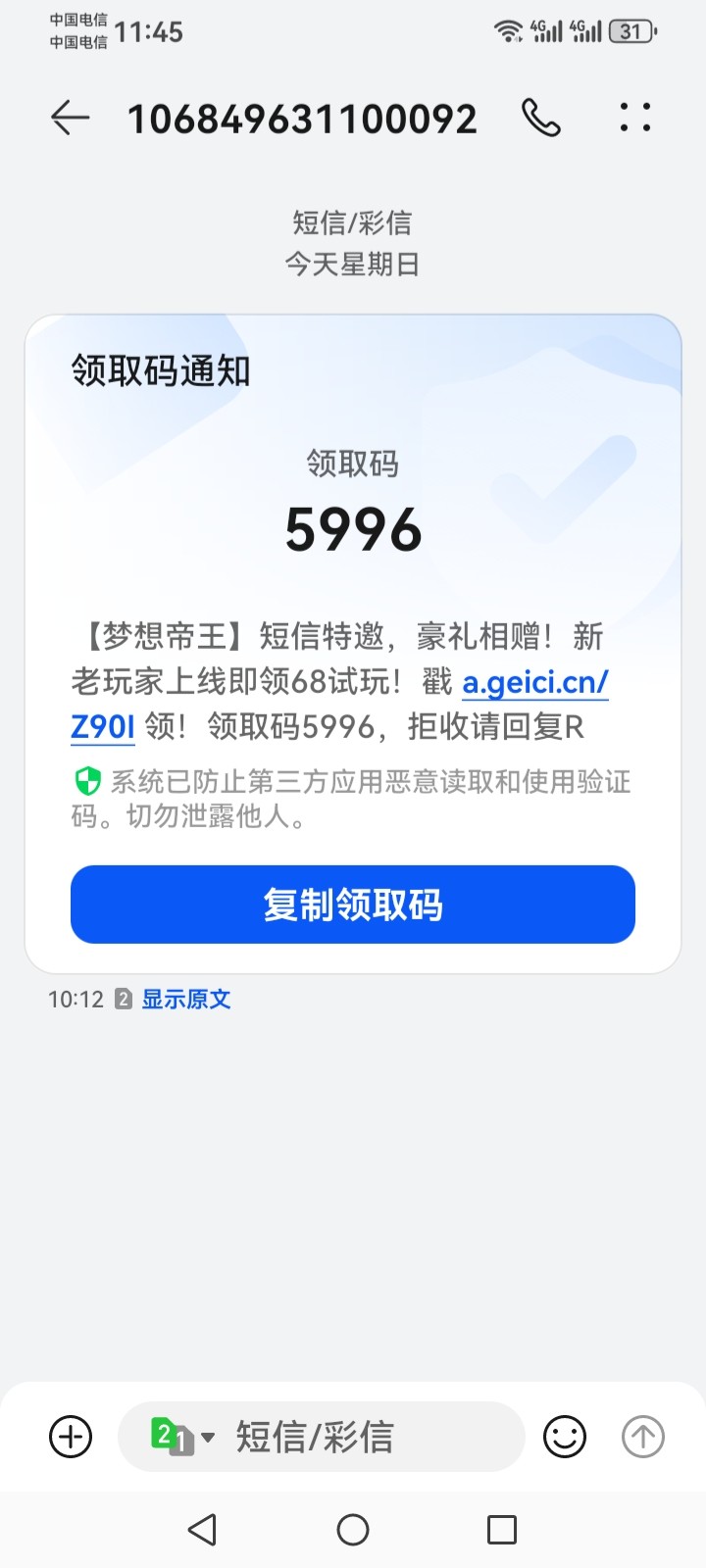Open the a.geici.cn/Z90I link
The width and height of the screenshot is (706, 1568).
click(x=534, y=682)
